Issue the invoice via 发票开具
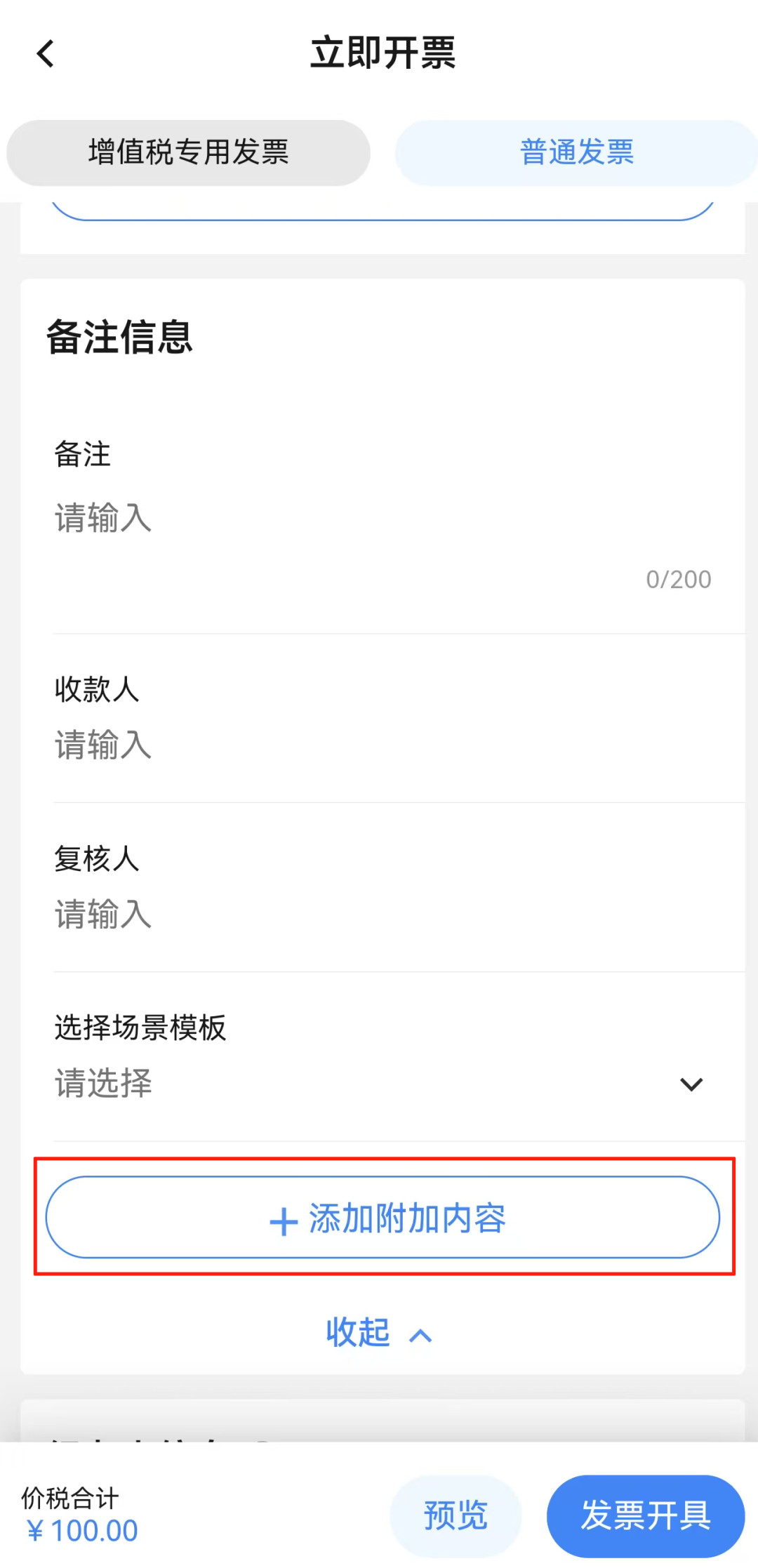The width and height of the screenshot is (758, 1568). pyautogui.click(x=645, y=1515)
